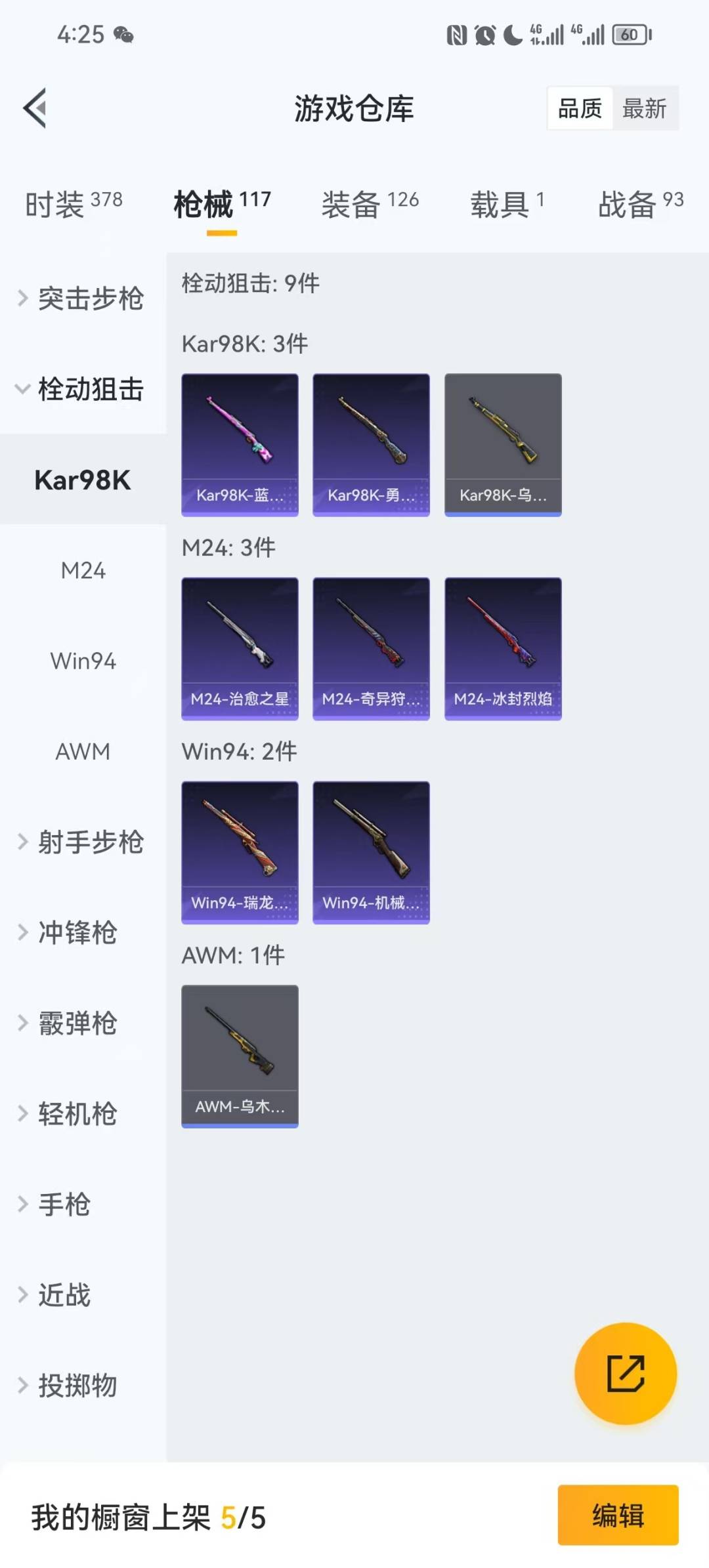Switch to the 装备 tab
Image resolution: width=709 pixels, height=1568 pixels.
[x=370, y=205]
